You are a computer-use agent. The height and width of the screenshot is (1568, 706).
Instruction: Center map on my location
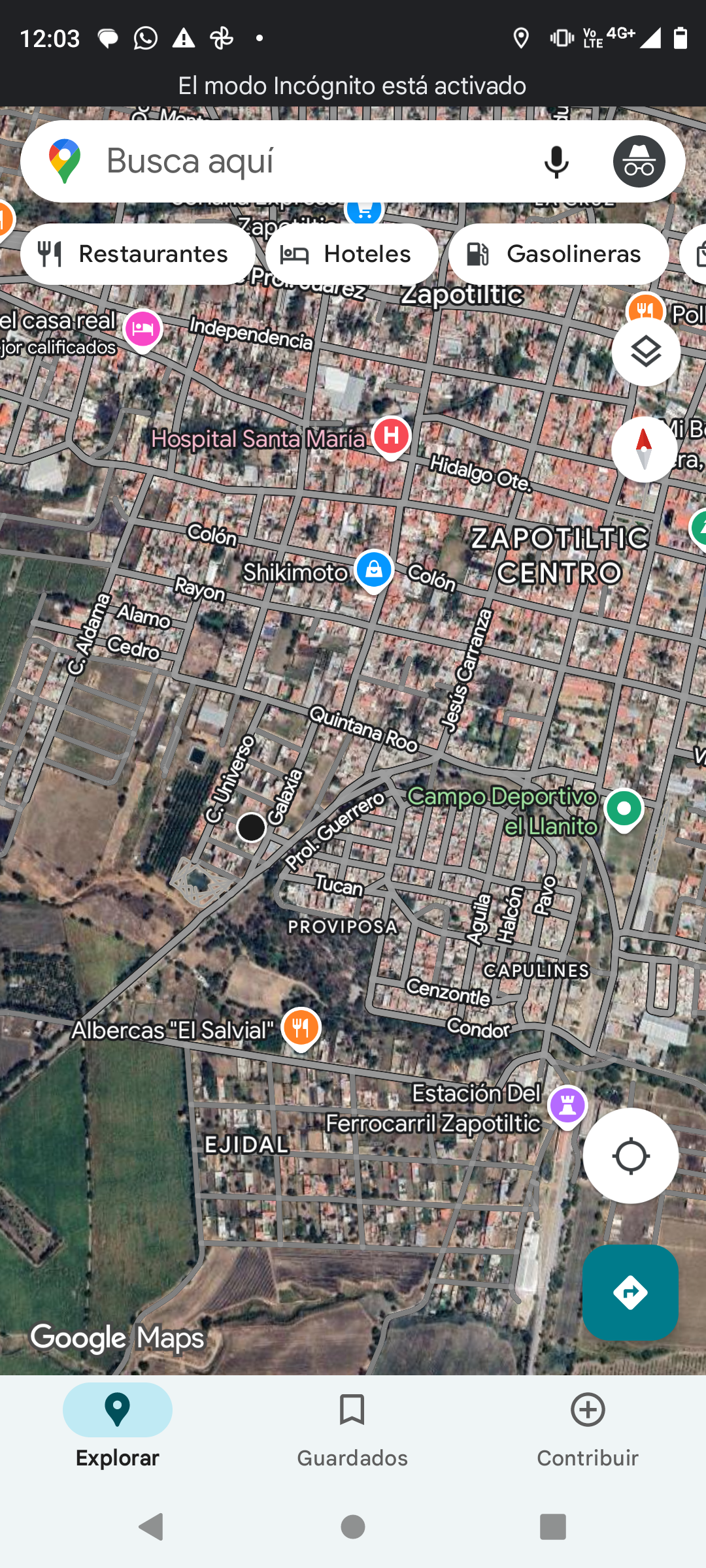coord(630,1156)
